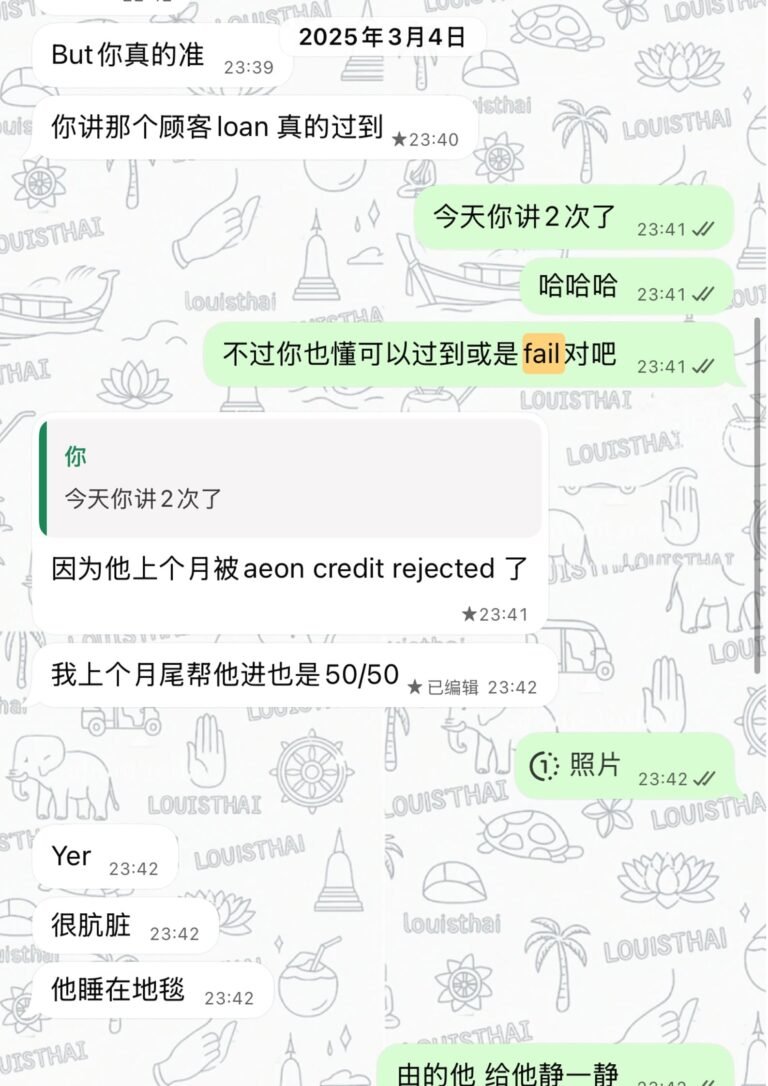Click the green 你 sender name in quote
Image resolution: width=768 pixels, height=1086 pixels.
point(75,455)
